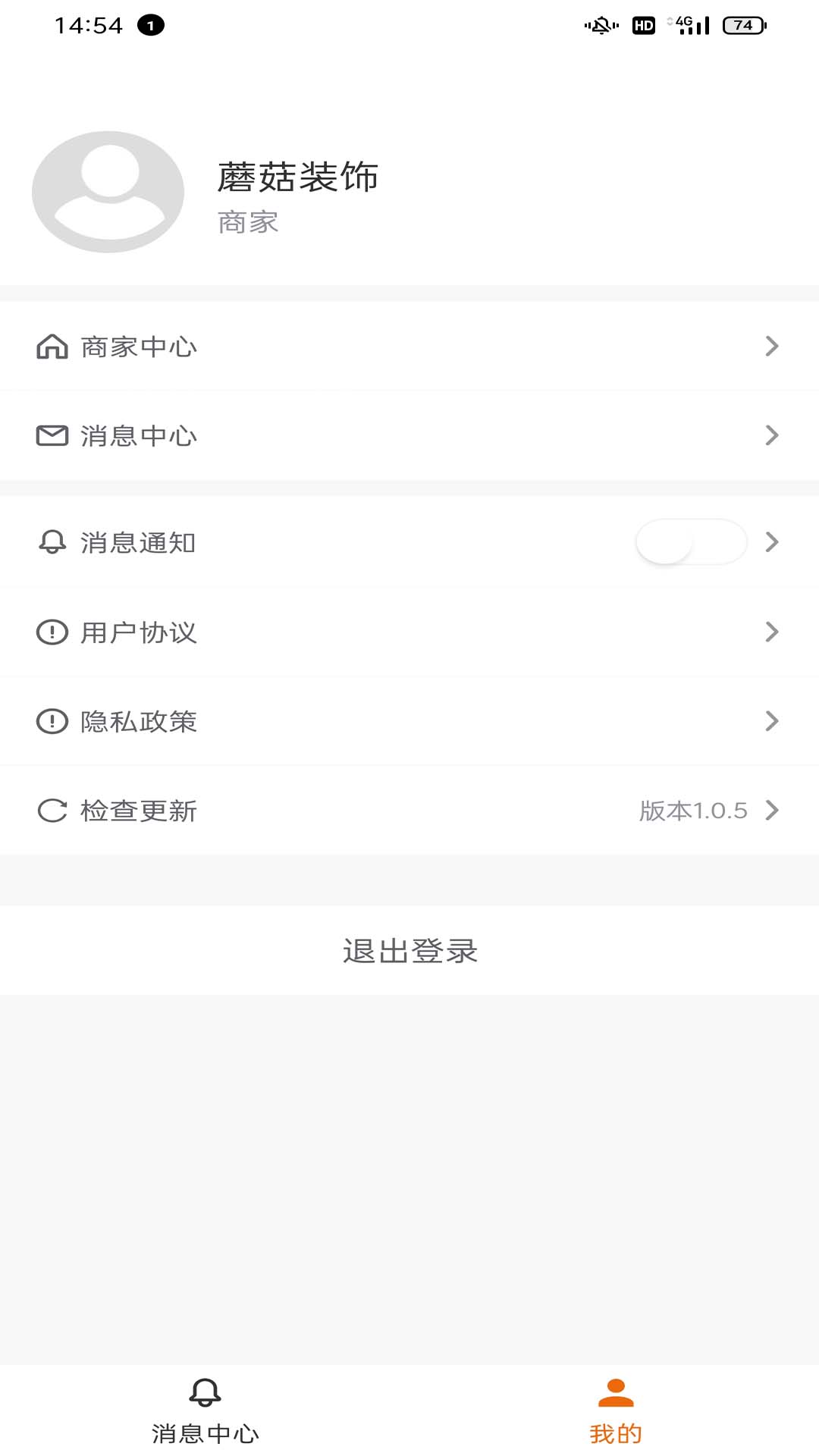Click the envelope icon beside 消息中心
The width and height of the screenshot is (819, 1456).
[52, 435]
